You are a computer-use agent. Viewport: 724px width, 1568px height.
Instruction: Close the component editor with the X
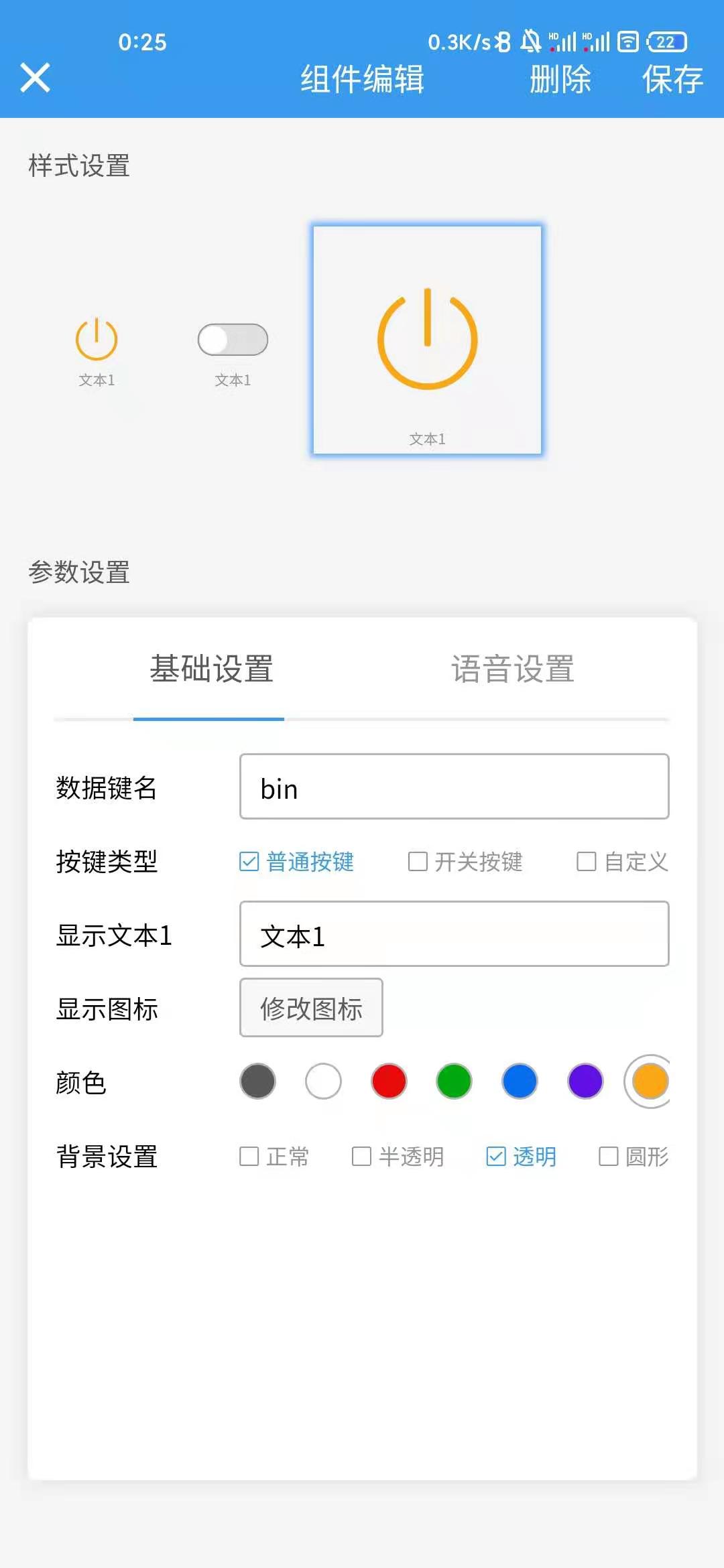pos(35,78)
